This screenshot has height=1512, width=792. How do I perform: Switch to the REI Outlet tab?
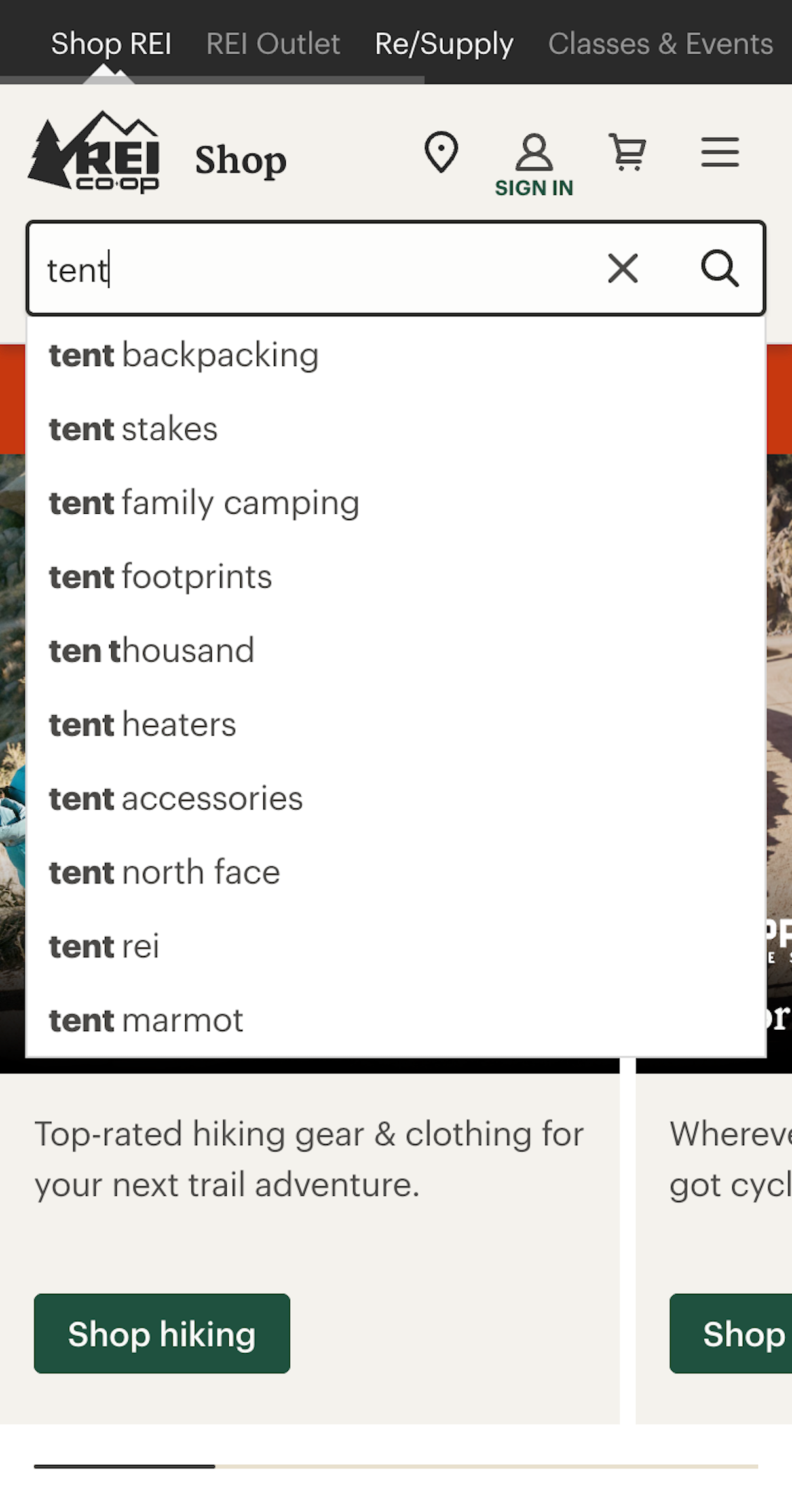click(272, 43)
